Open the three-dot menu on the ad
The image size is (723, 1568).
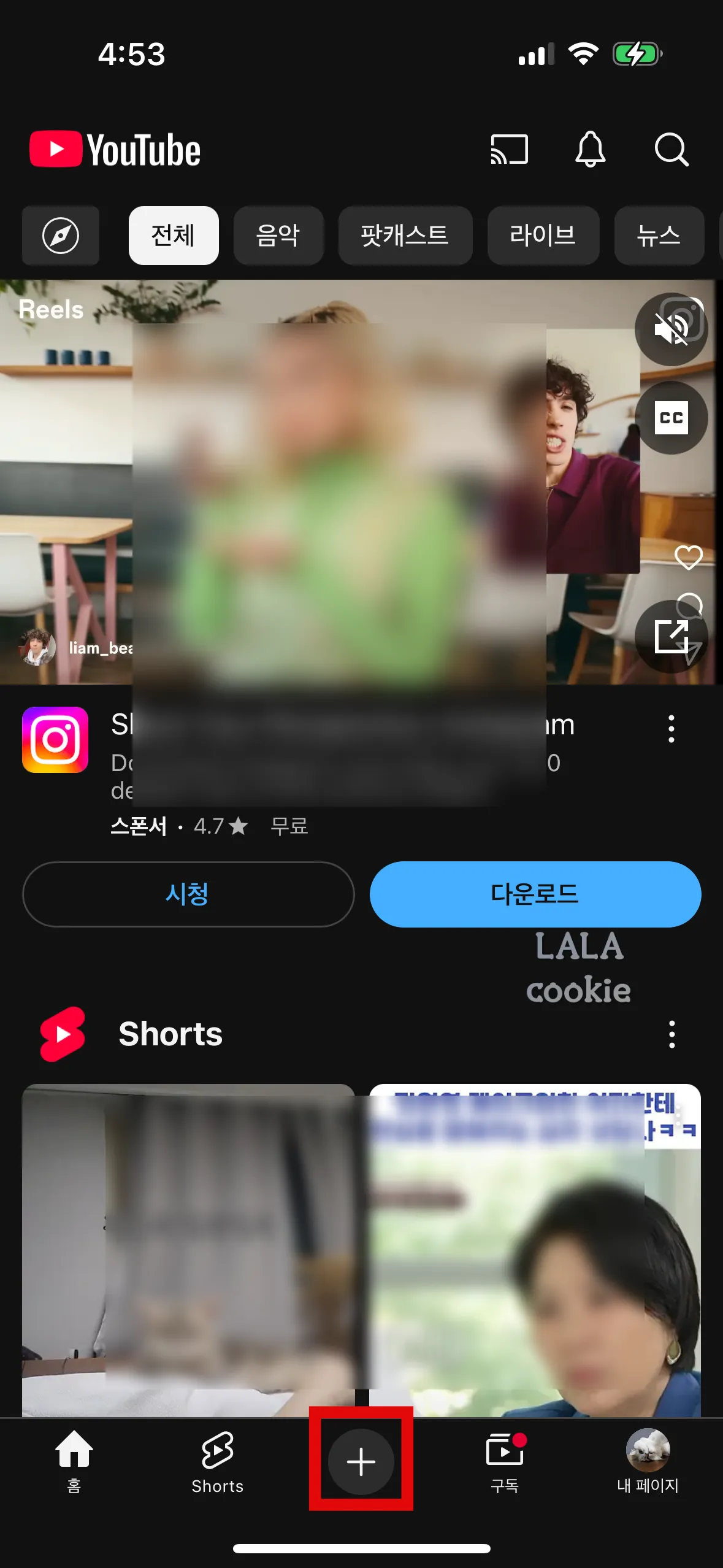(670, 727)
